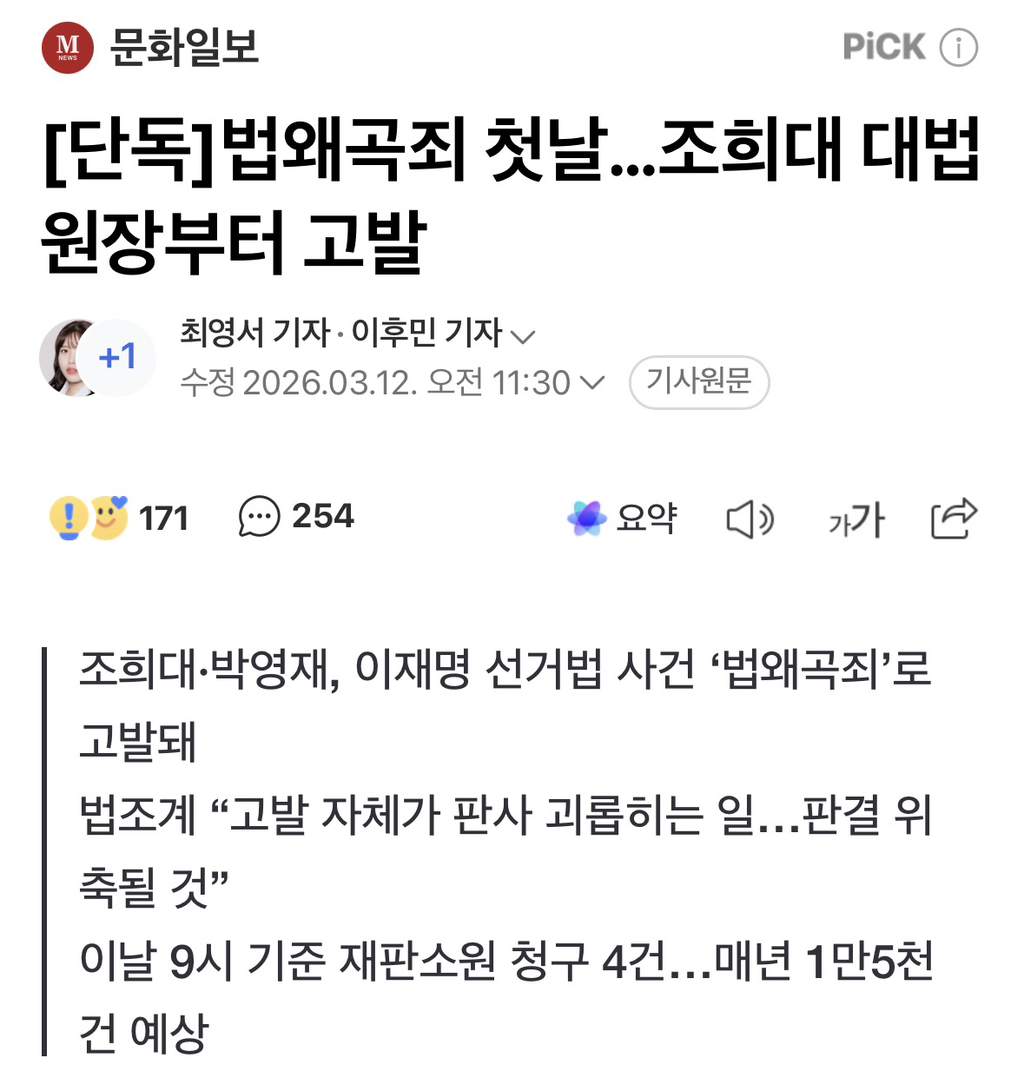This screenshot has width=1024, height=1091.
Task: Share this article
Action: click(954, 518)
